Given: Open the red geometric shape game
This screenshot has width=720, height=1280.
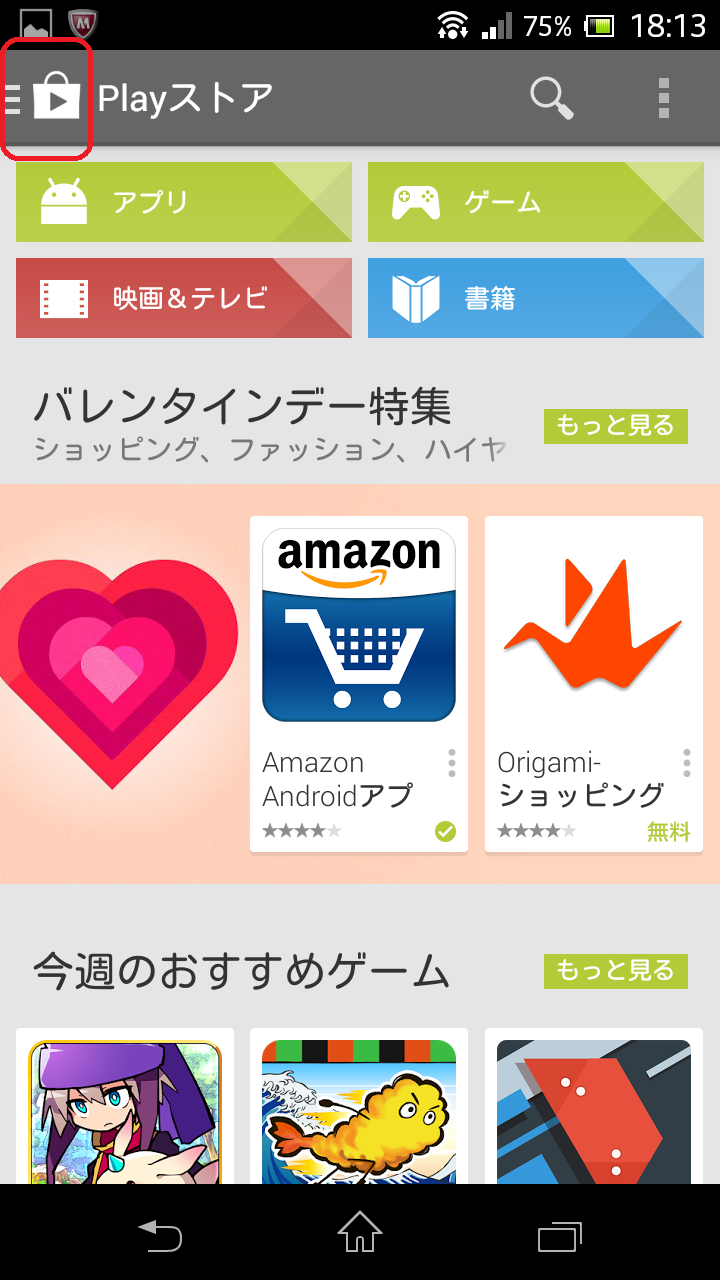Looking at the screenshot, I should point(594,1108).
